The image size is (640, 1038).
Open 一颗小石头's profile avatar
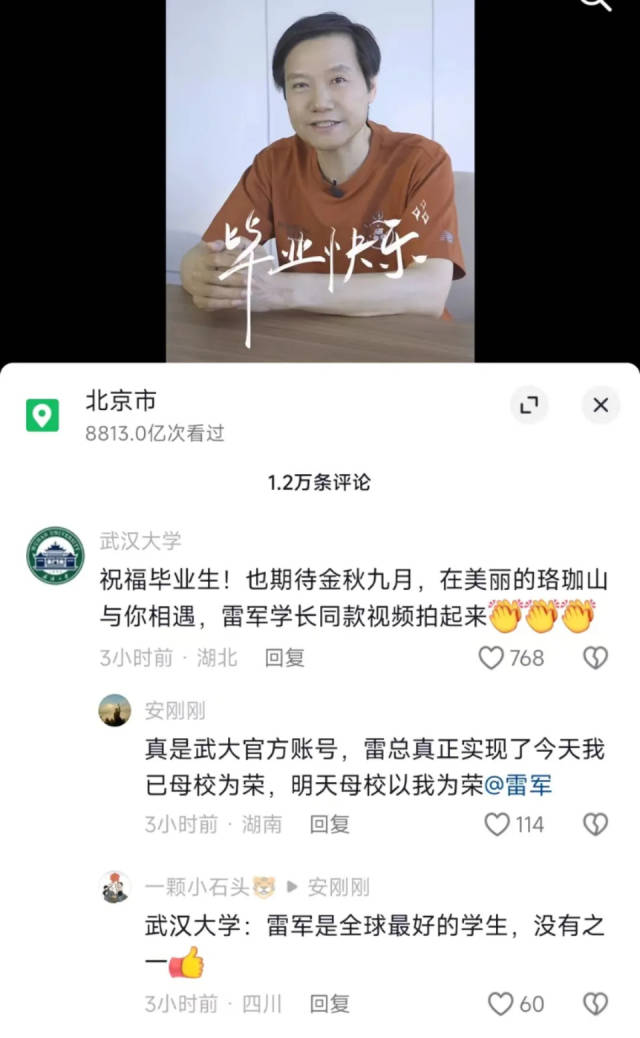pyautogui.click(x=115, y=886)
